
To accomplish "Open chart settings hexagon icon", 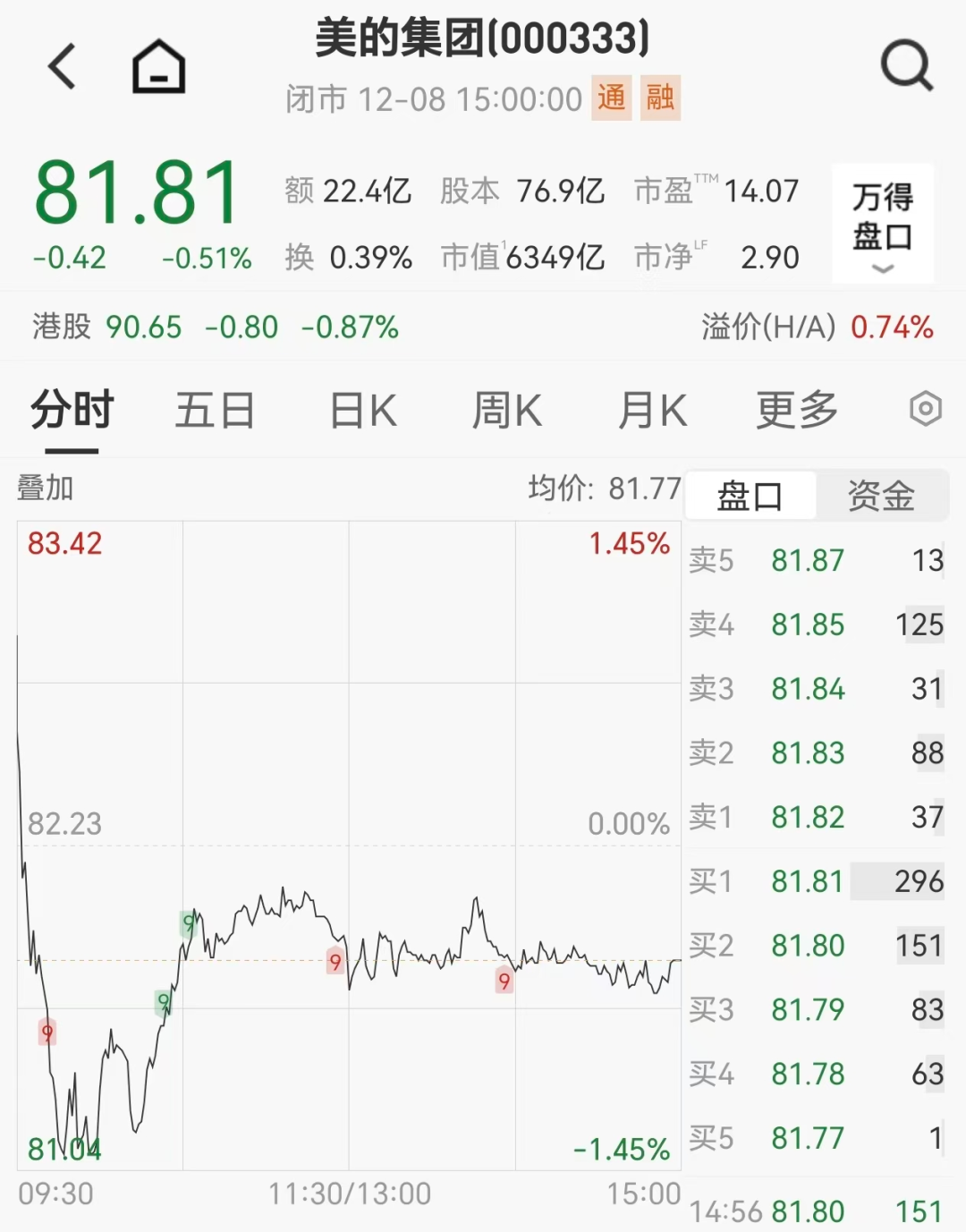I will tap(926, 410).
